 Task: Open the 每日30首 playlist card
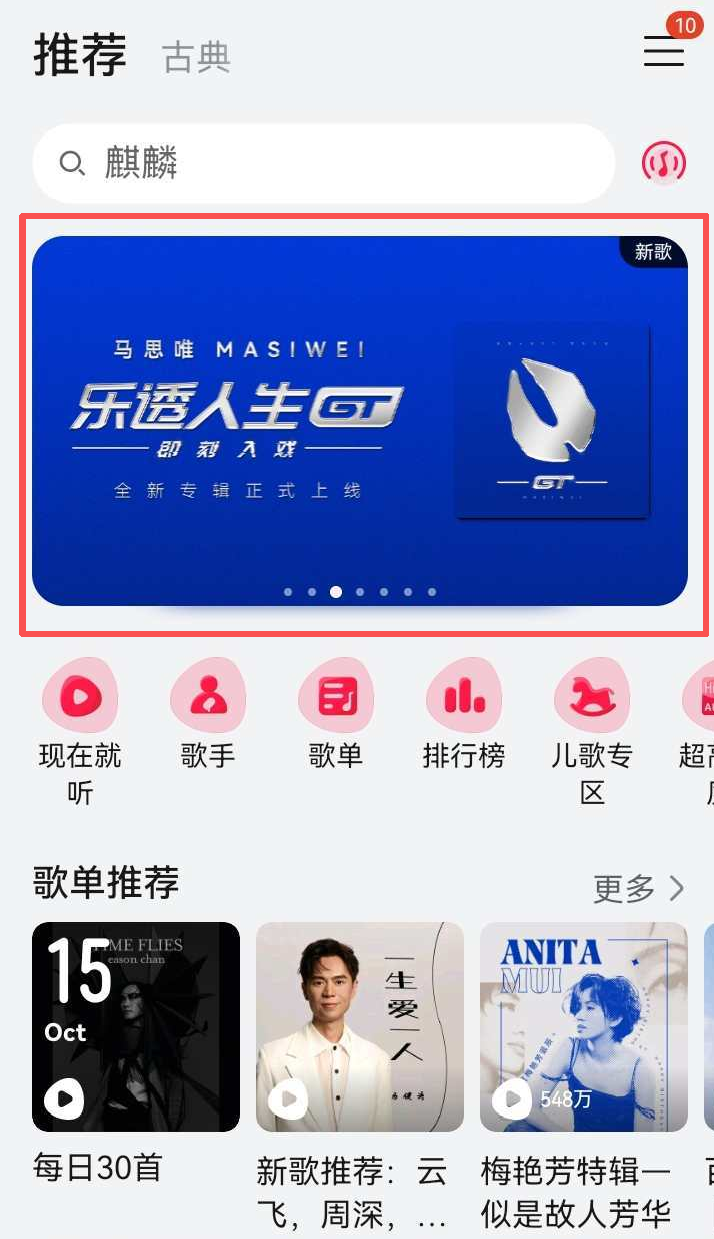tap(136, 1026)
